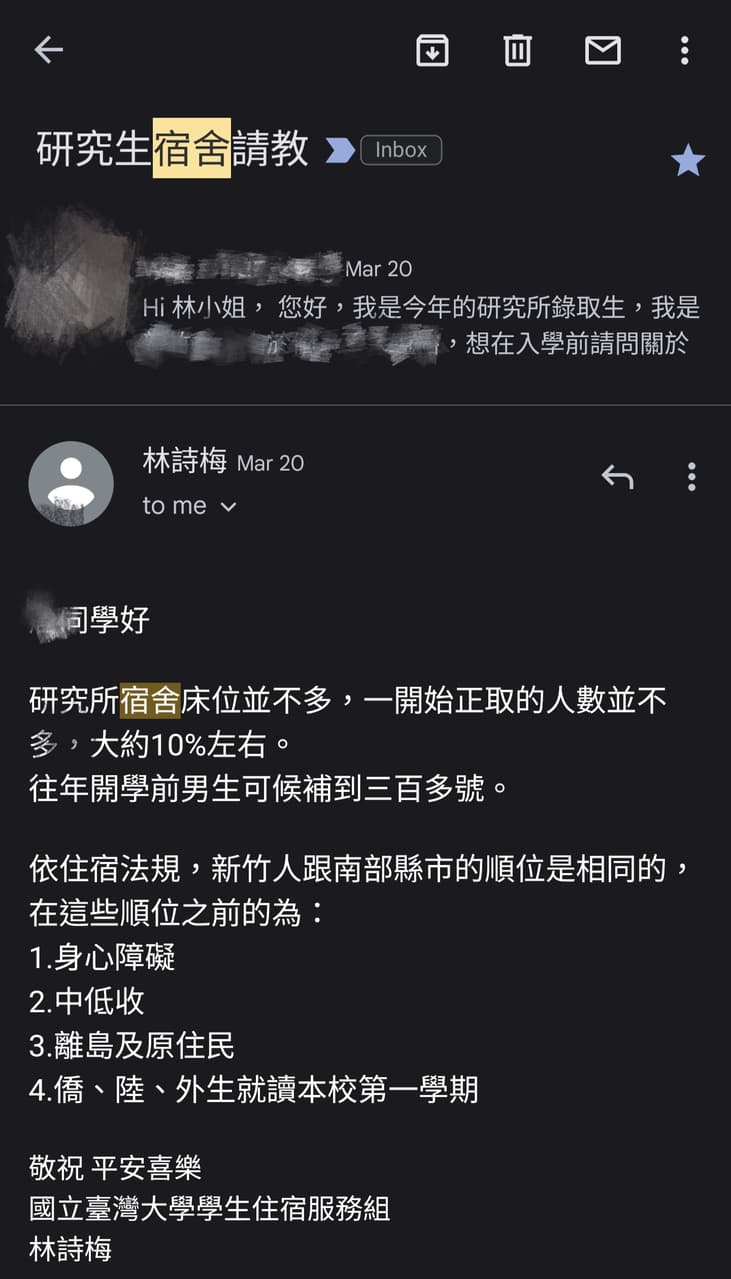Delete this email thread
The height and width of the screenshot is (1279, 731).
(x=517, y=50)
